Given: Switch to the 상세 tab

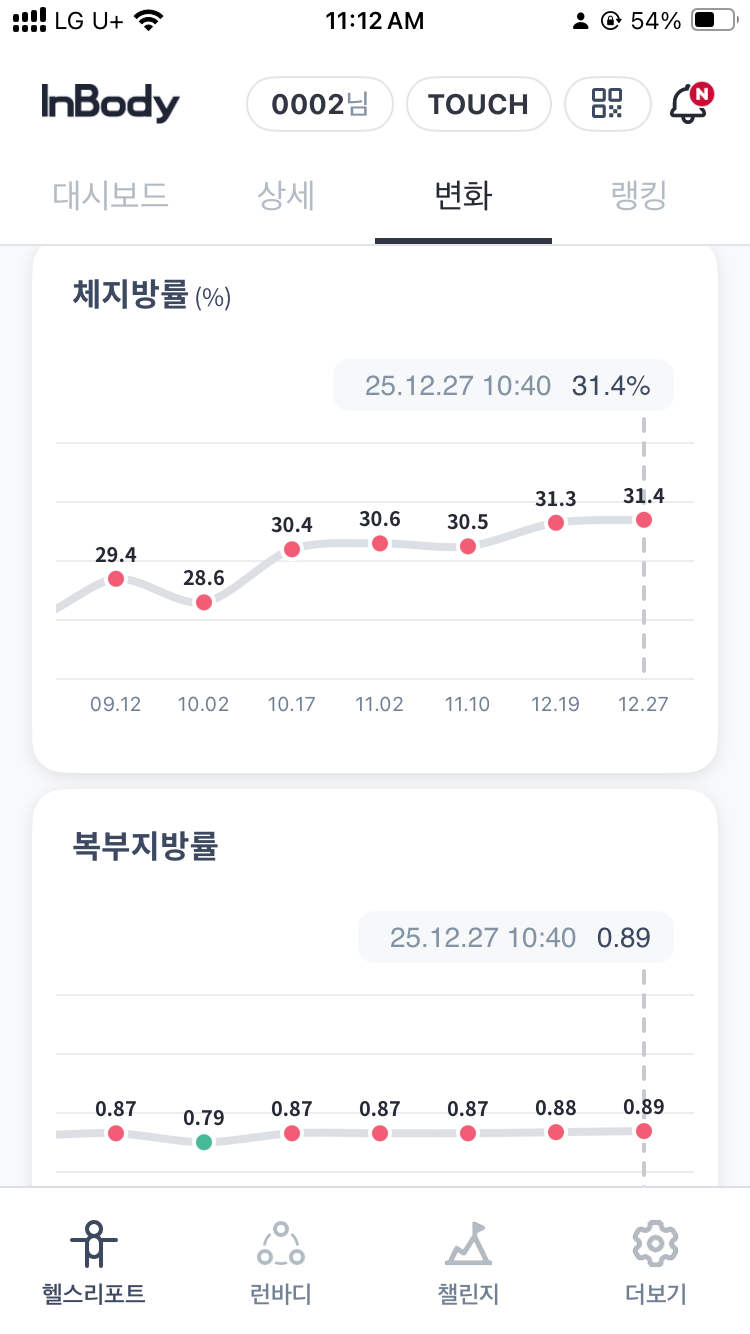Looking at the screenshot, I should pyautogui.click(x=286, y=196).
